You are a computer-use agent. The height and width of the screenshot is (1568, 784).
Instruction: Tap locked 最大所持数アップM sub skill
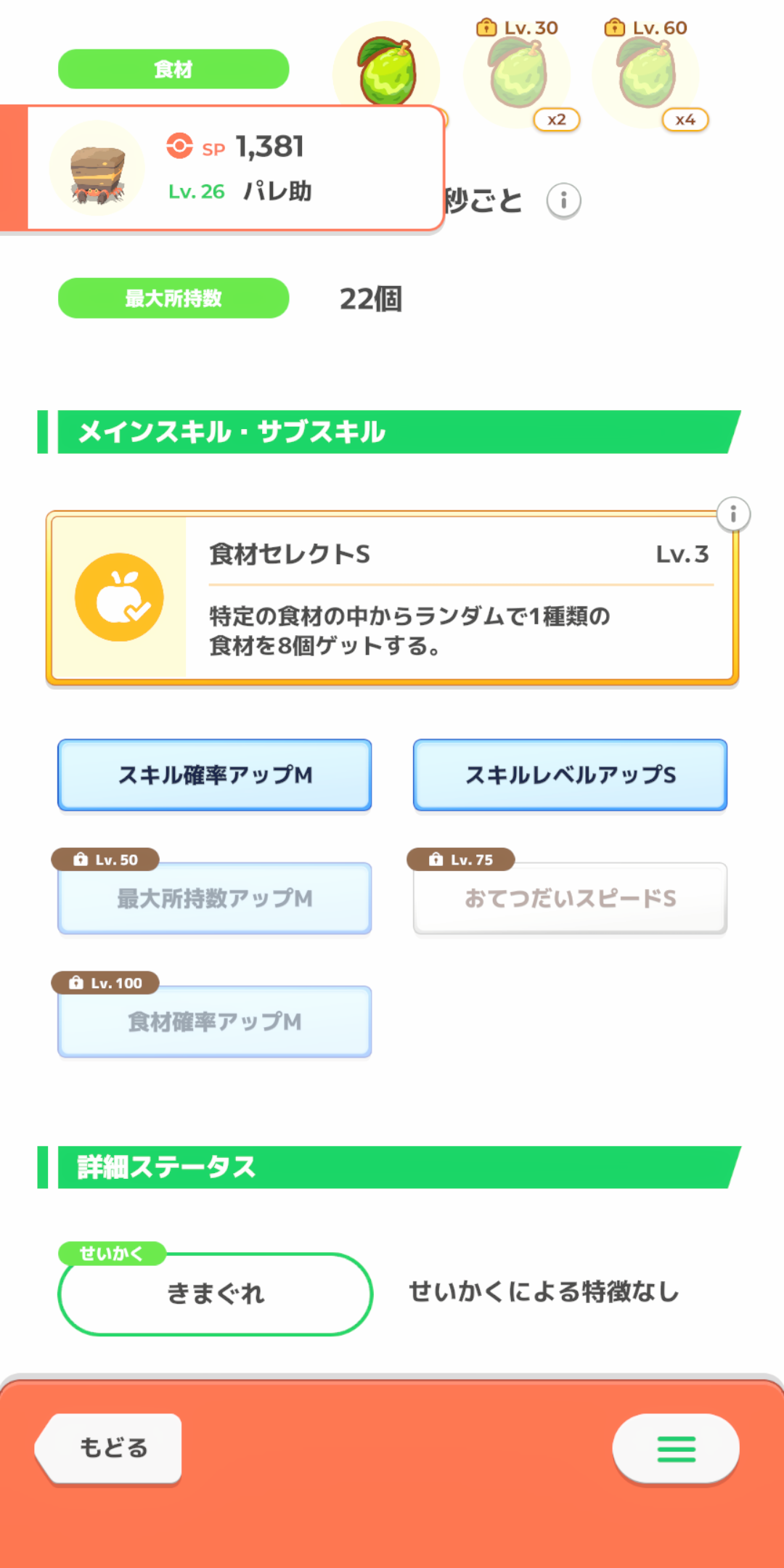(x=215, y=898)
